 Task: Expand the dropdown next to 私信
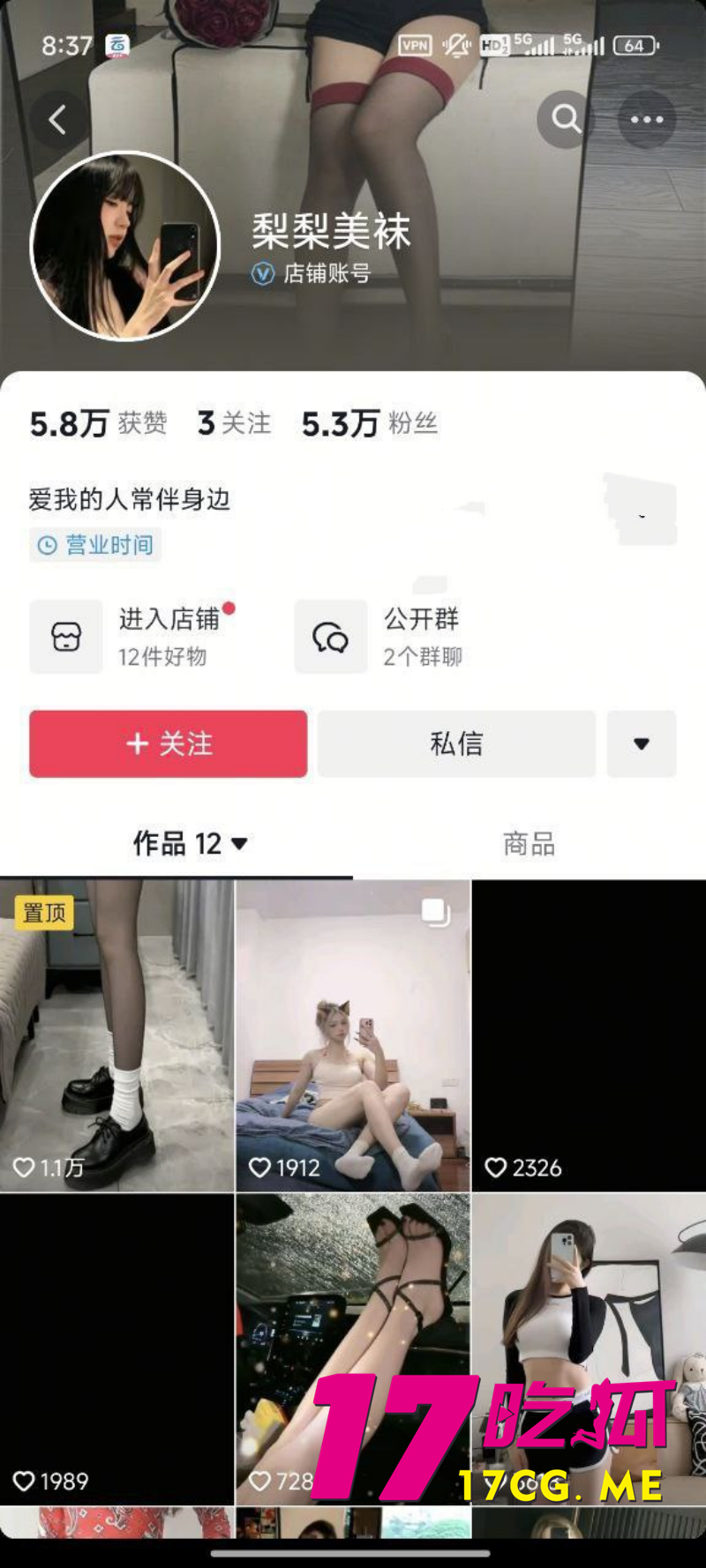[642, 743]
